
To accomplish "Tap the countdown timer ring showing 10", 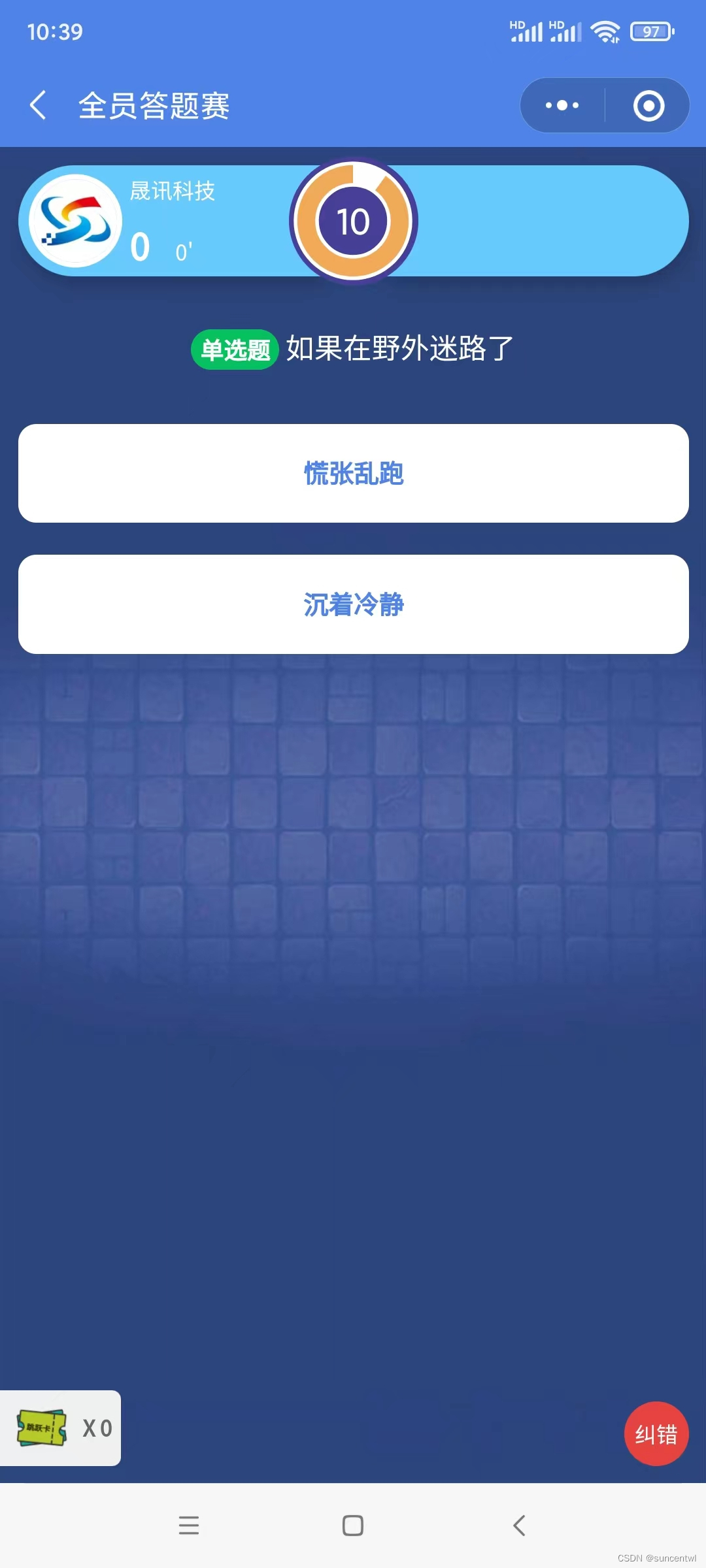I will click(x=353, y=221).
